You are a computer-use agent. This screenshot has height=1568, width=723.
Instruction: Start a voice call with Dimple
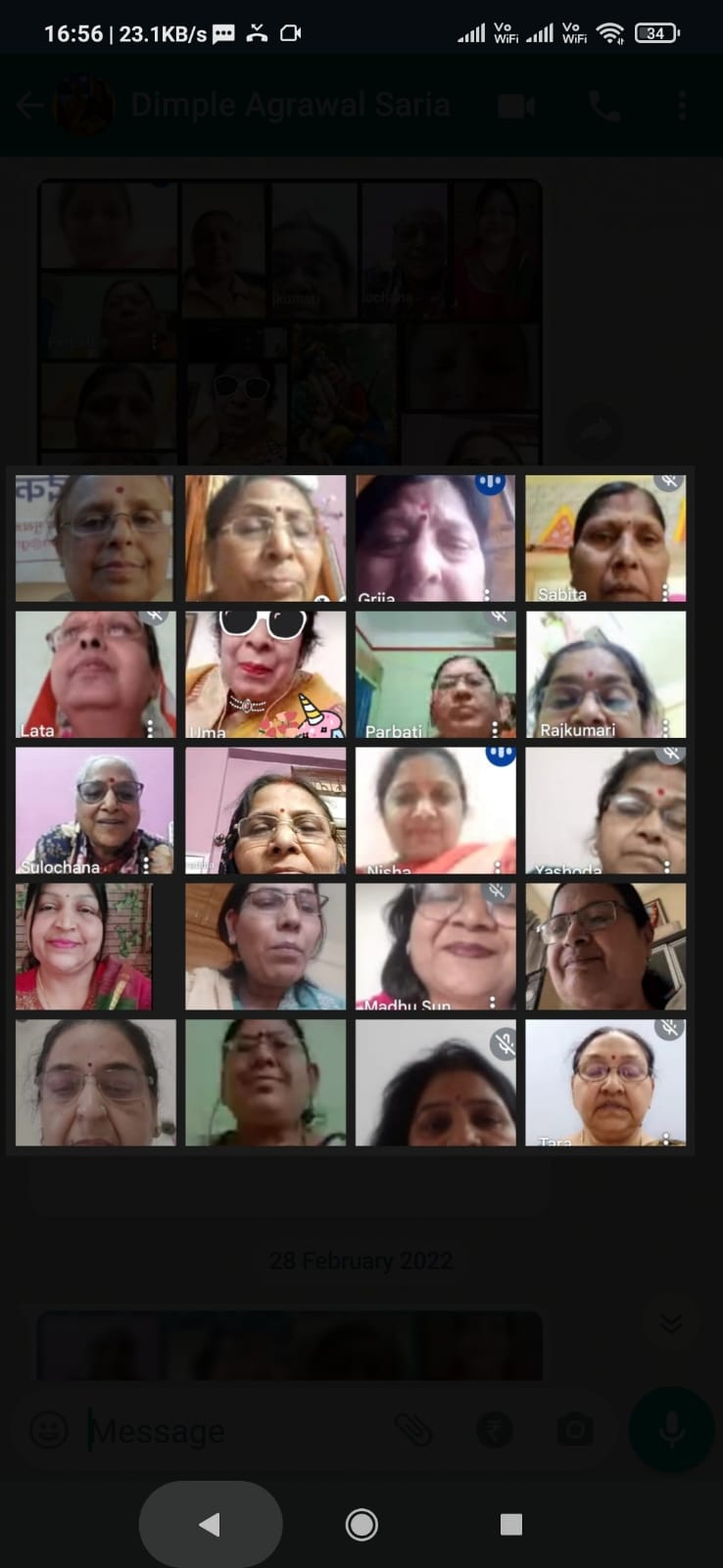pos(604,105)
